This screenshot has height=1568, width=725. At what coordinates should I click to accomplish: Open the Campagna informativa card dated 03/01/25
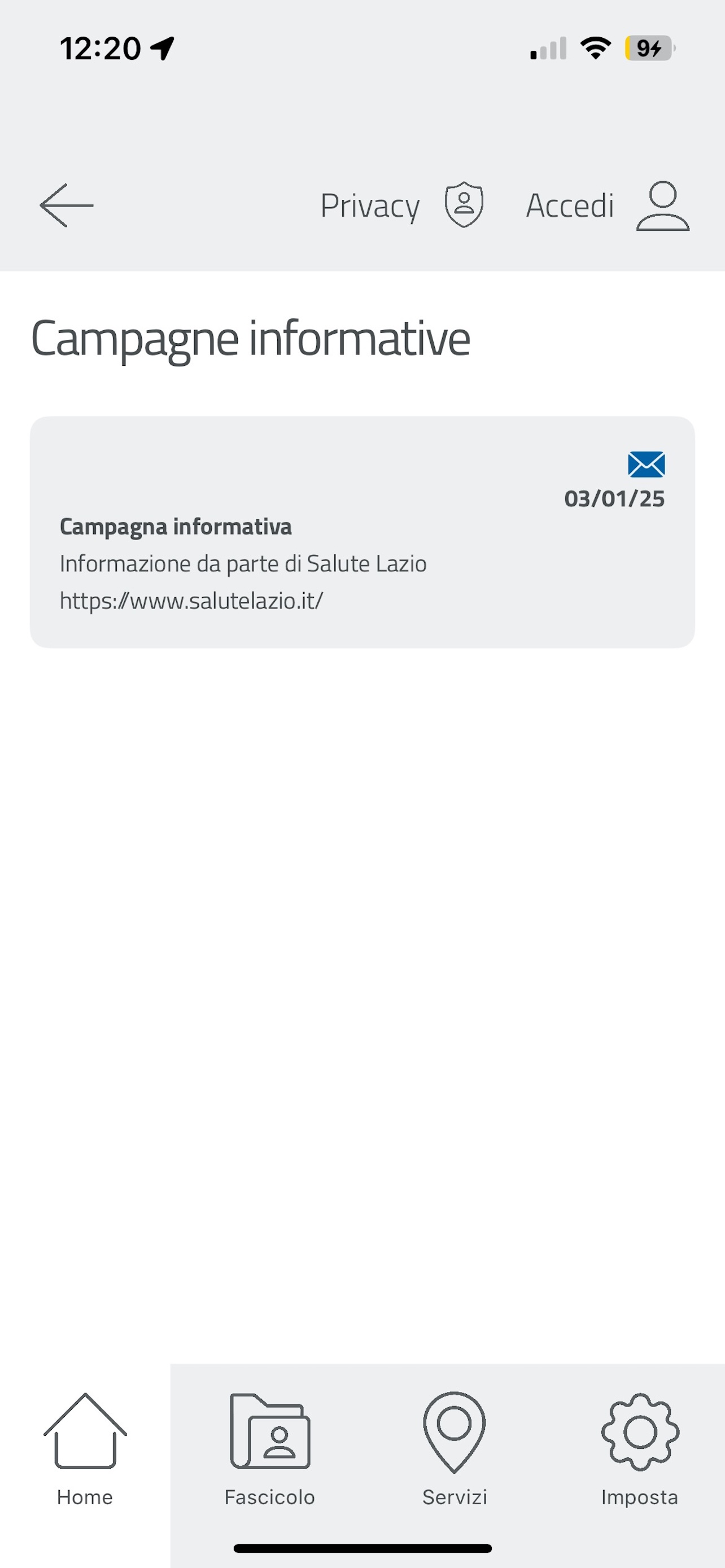pyautogui.click(x=362, y=532)
